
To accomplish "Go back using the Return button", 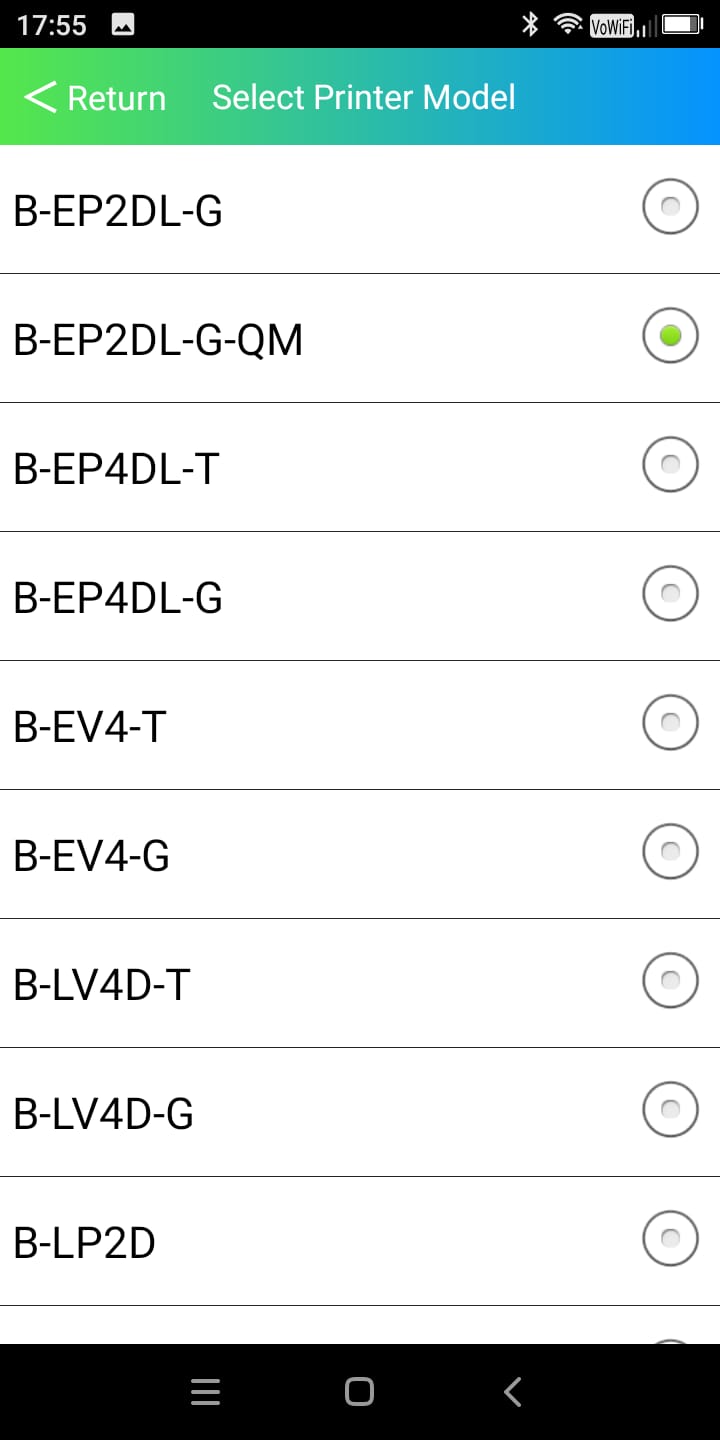I will point(95,98).
